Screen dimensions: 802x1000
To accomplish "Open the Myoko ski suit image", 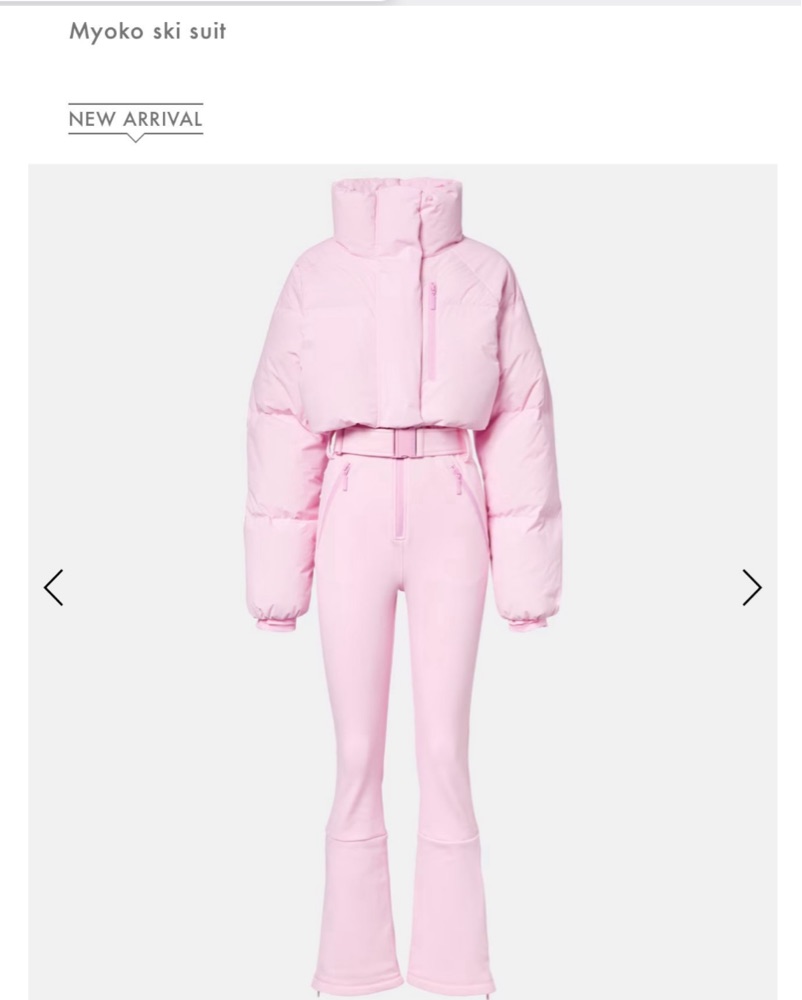I will coord(402,580).
